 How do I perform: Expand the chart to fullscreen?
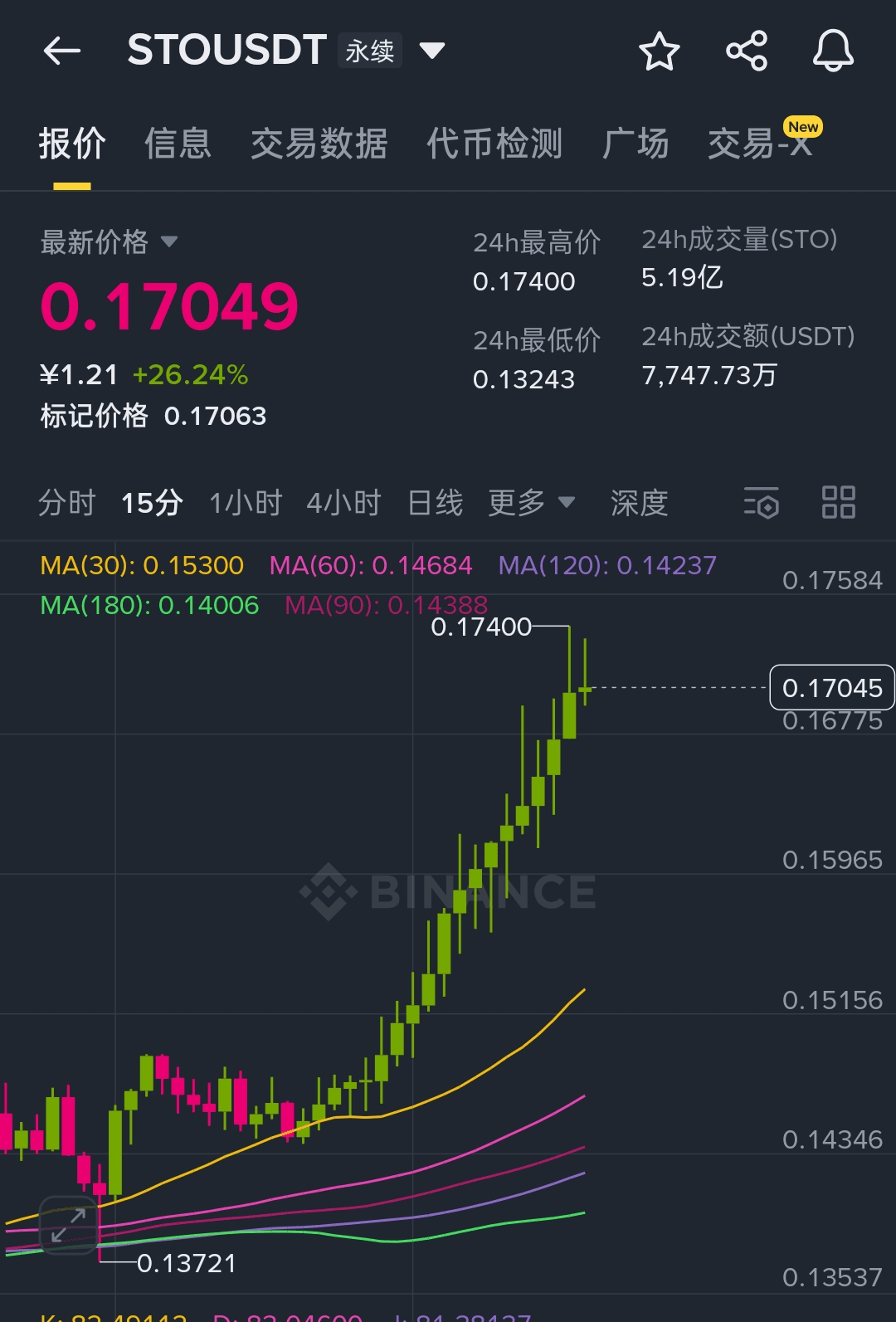pyautogui.click(x=68, y=1225)
